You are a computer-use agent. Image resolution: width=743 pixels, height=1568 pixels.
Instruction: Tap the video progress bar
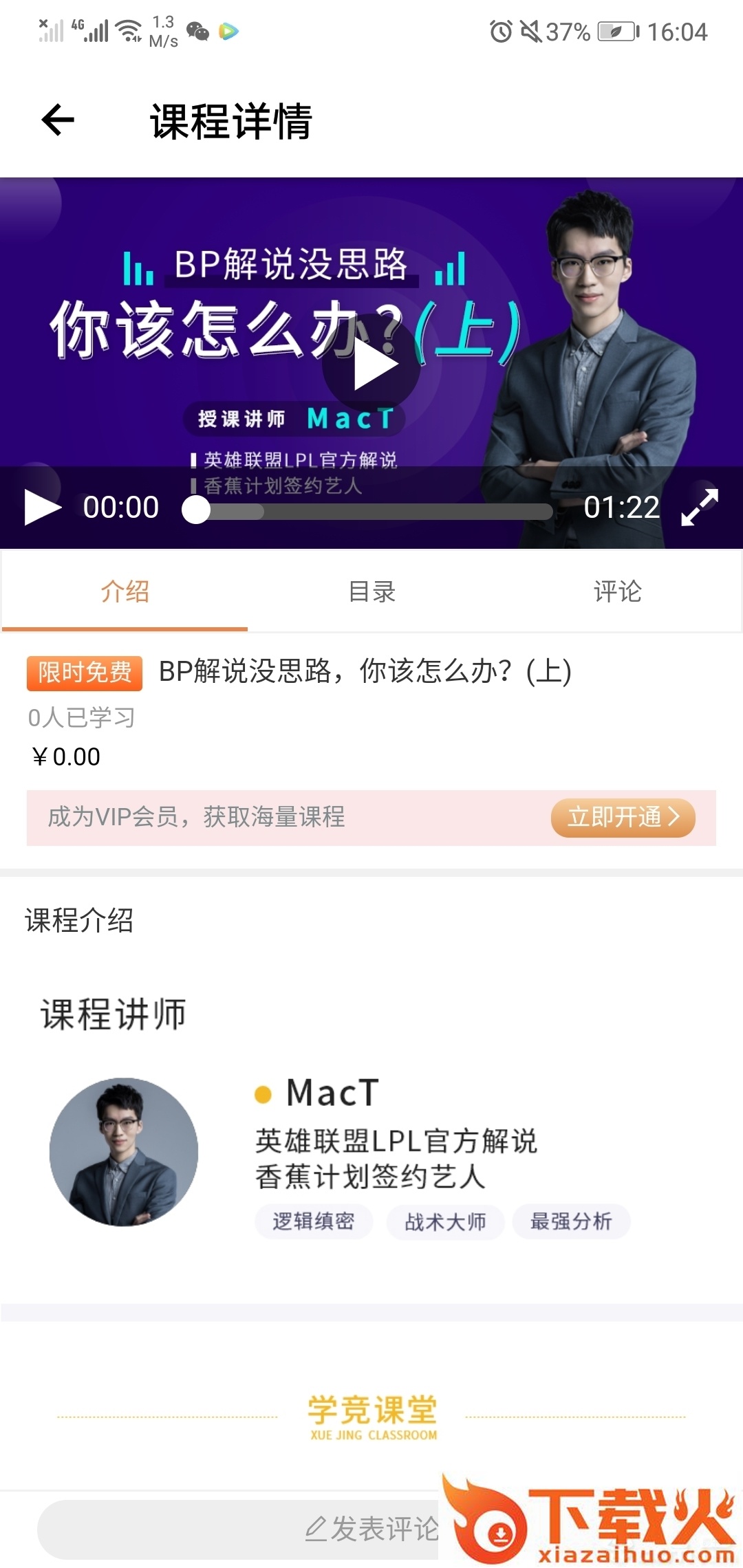371,511
